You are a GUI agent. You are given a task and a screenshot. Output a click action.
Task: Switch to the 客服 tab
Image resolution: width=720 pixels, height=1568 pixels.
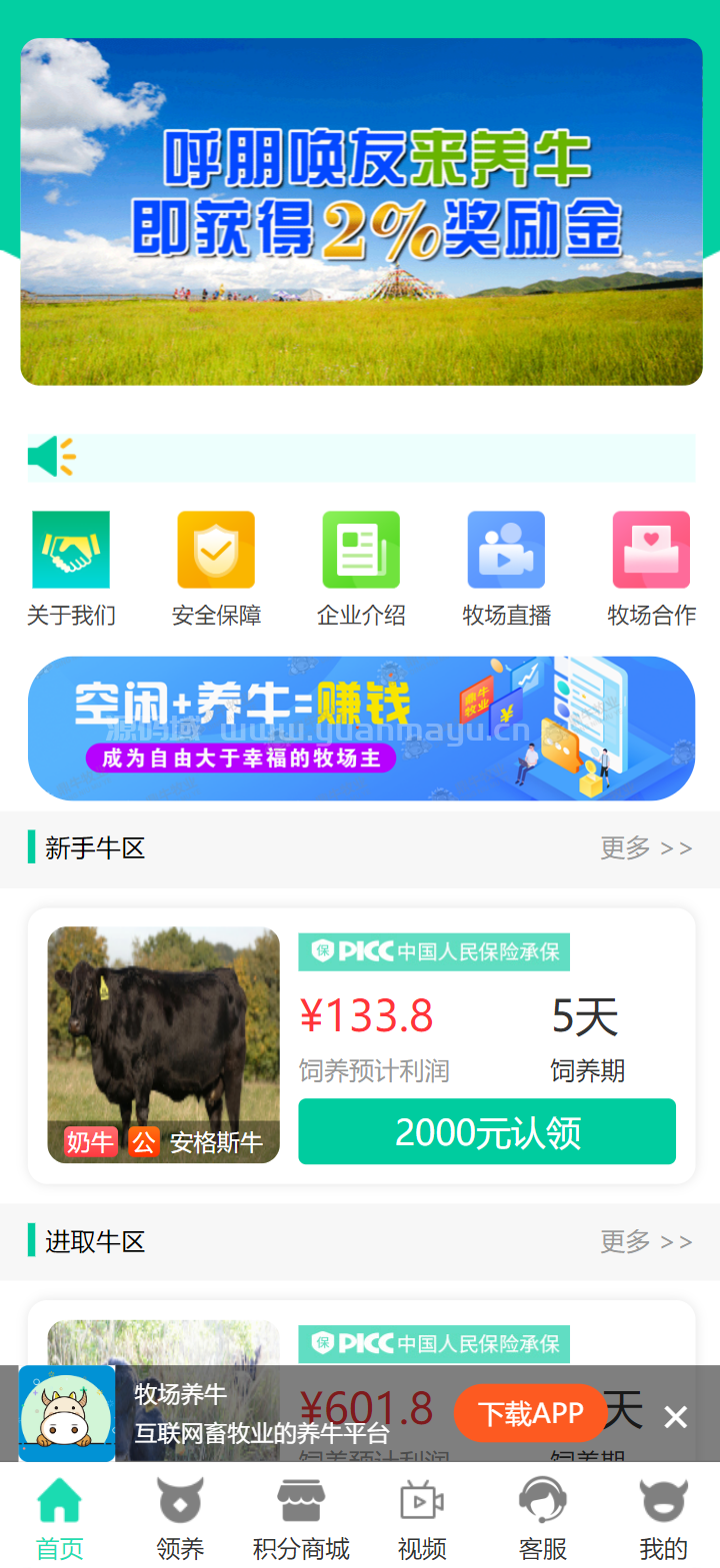pyautogui.click(x=543, y=1519)
